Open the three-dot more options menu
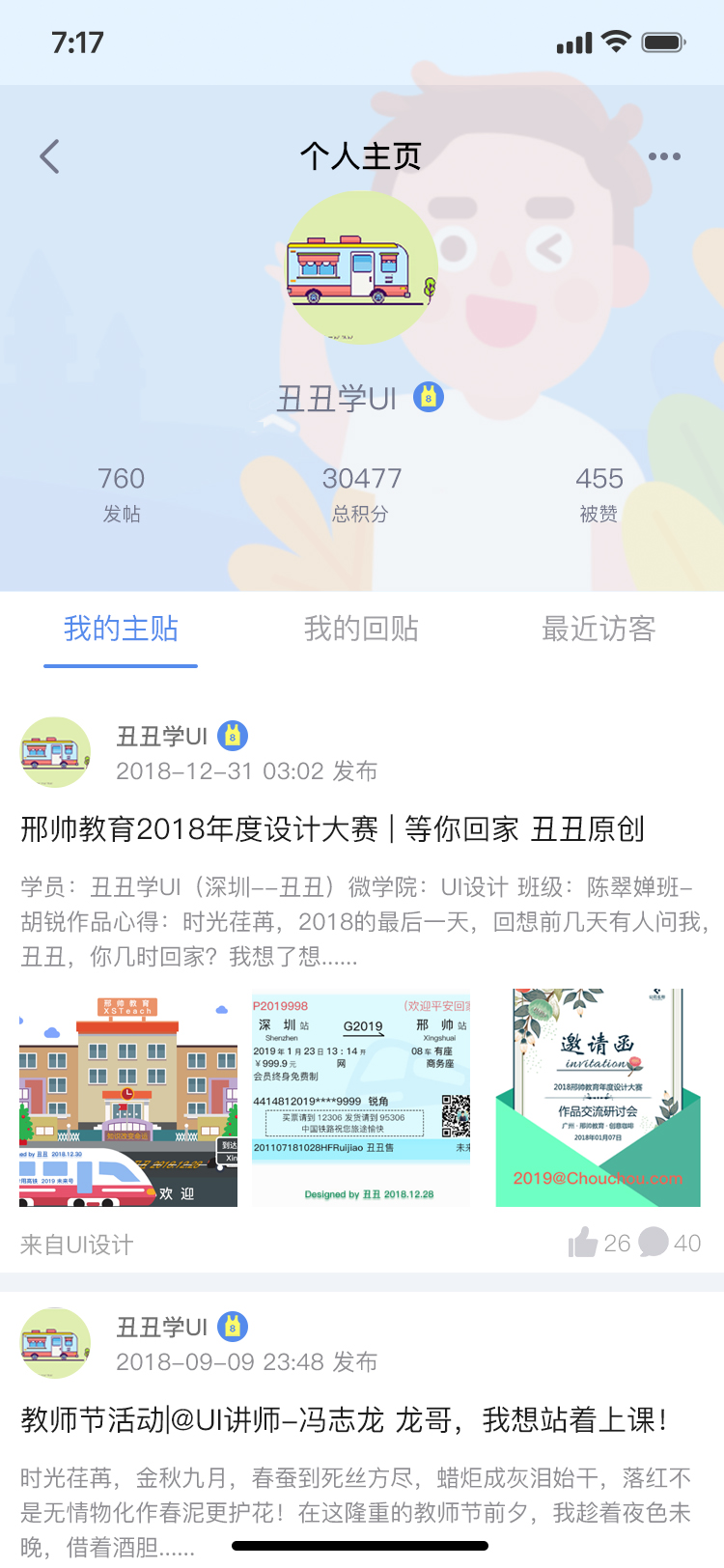 point(664,156)
